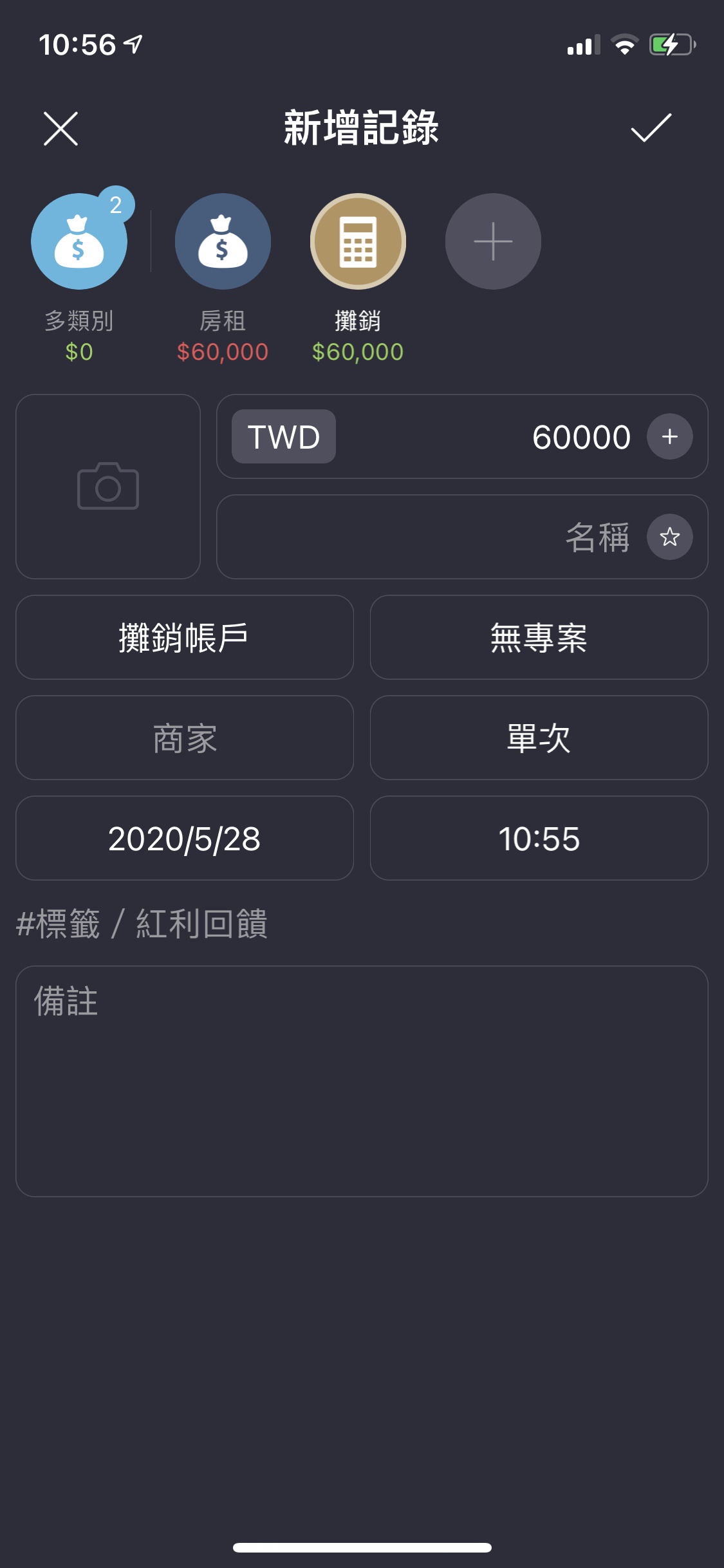Add a new category with plus circle

click(x=493, y=241)
